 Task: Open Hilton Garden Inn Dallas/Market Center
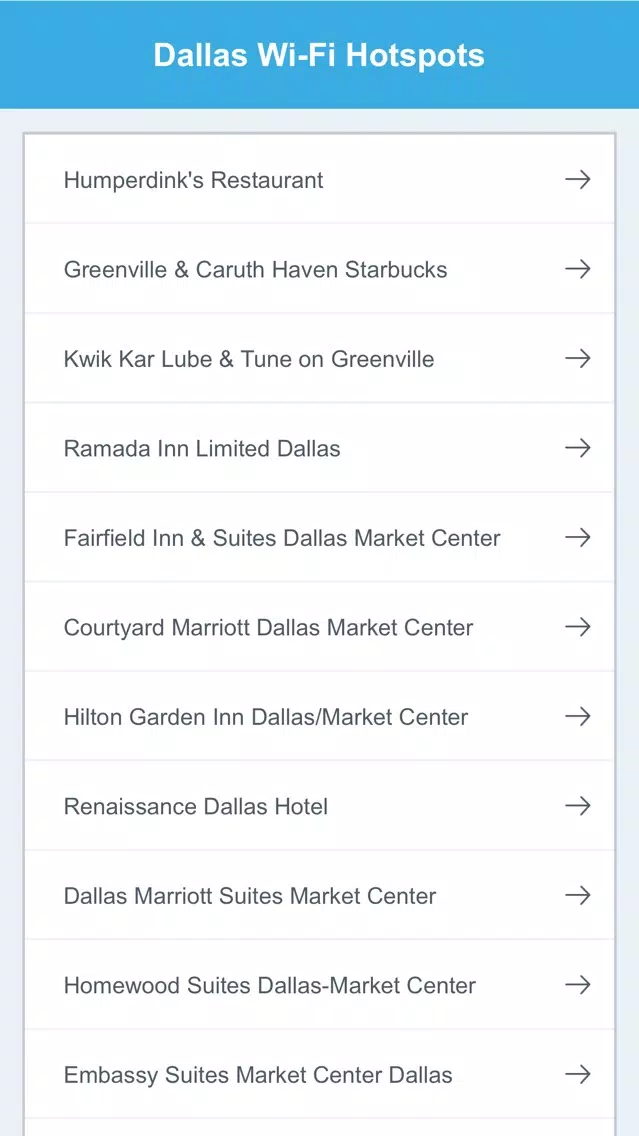[320, 716]
